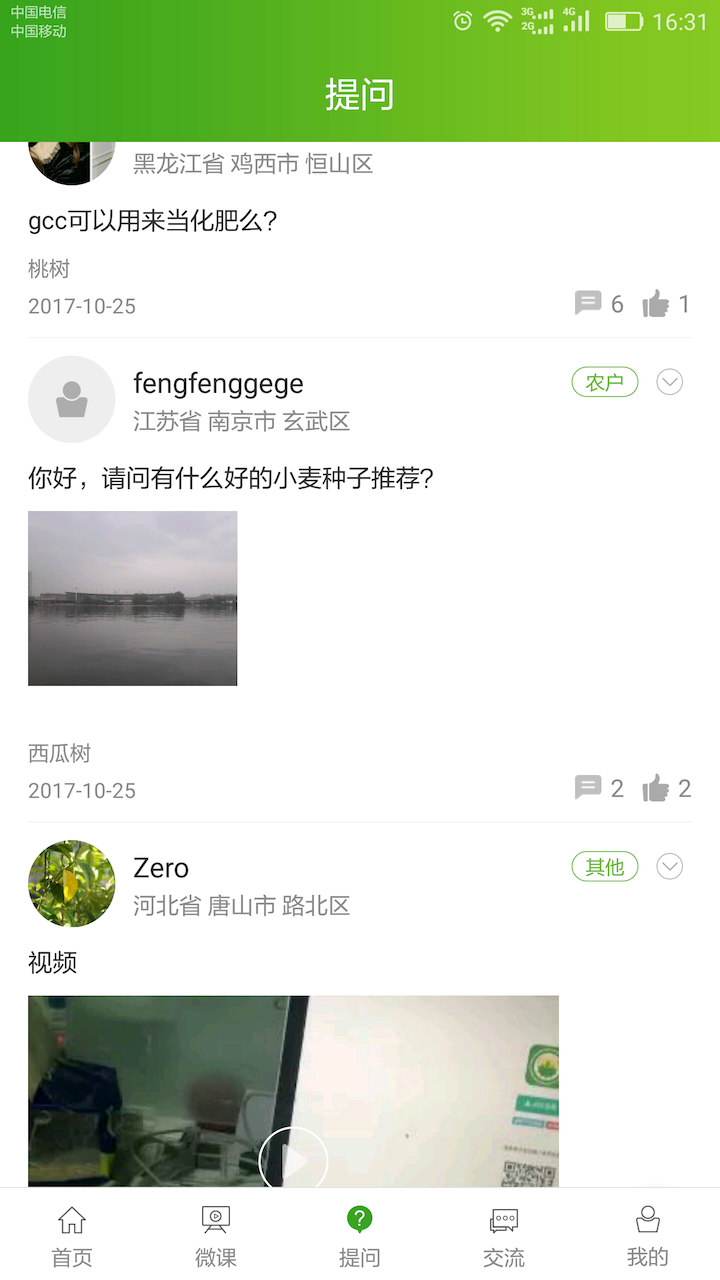Open the question about 小麦种子推荐
This screenshot has height=1280, width=720.
230,478
